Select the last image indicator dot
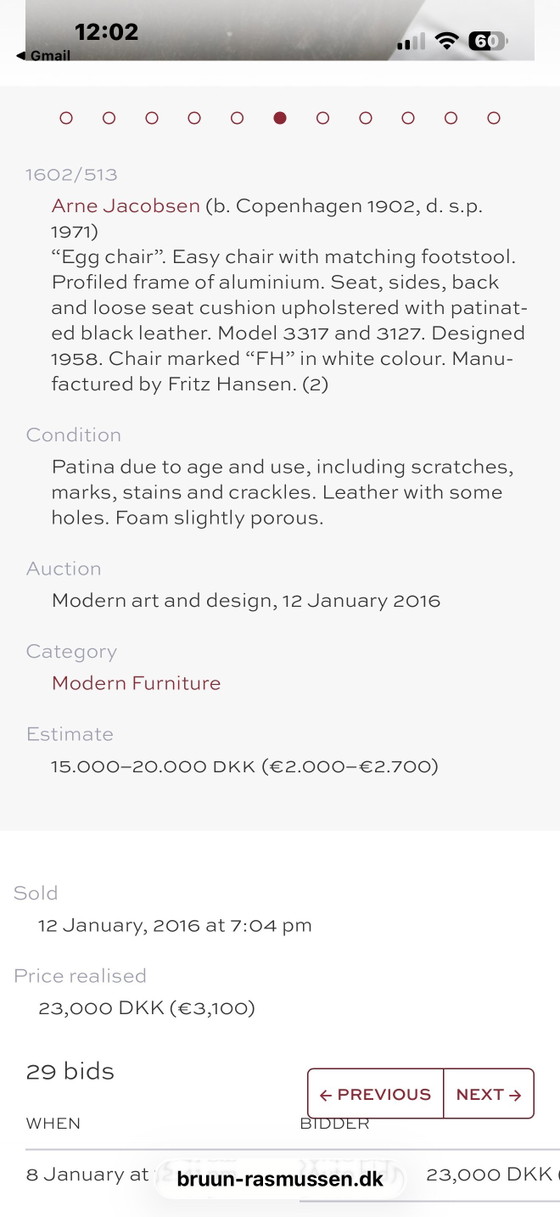The width and height of the screenshot is (560, 1217). pyautogui.click(x=494, y=118)
